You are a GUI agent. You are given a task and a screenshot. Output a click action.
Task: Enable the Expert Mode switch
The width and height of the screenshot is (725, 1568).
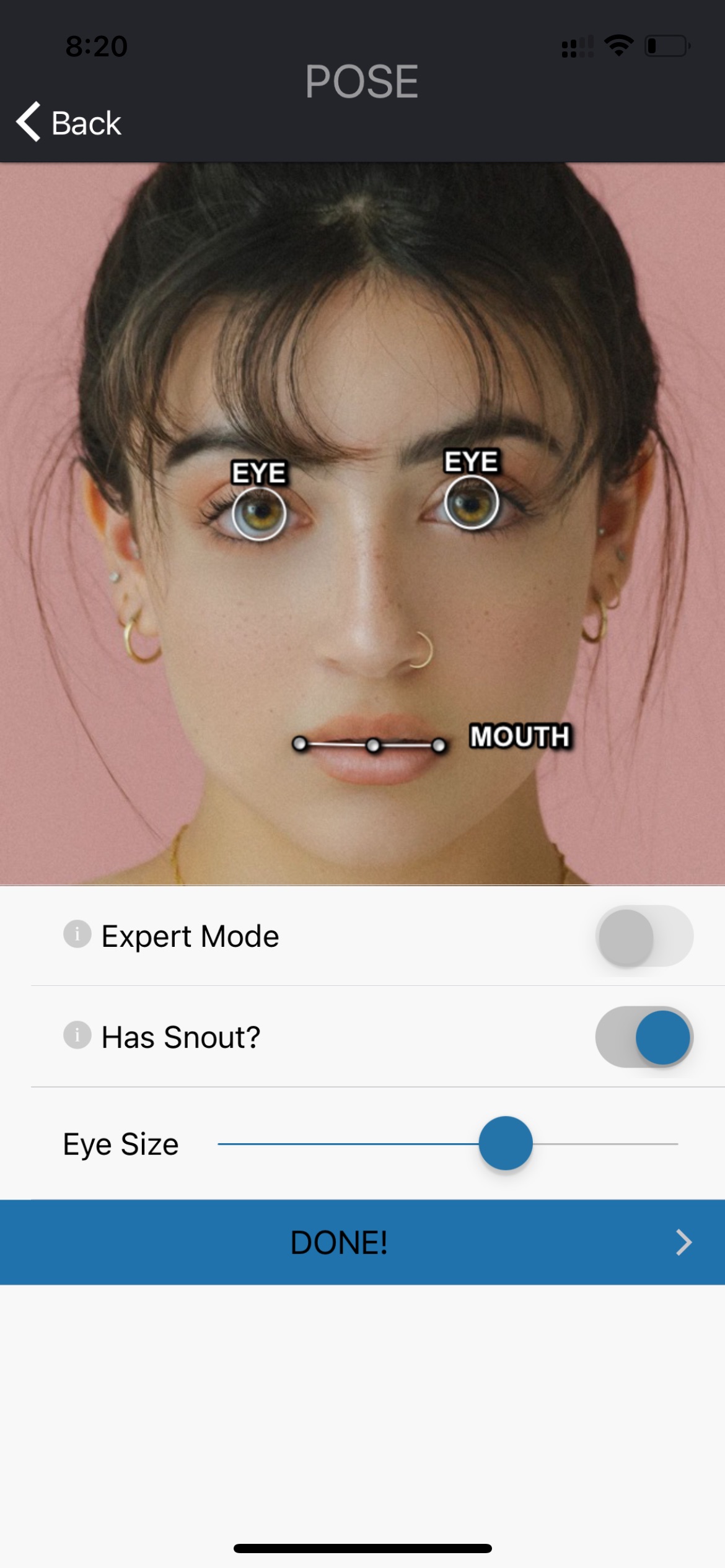coord(644,936)
